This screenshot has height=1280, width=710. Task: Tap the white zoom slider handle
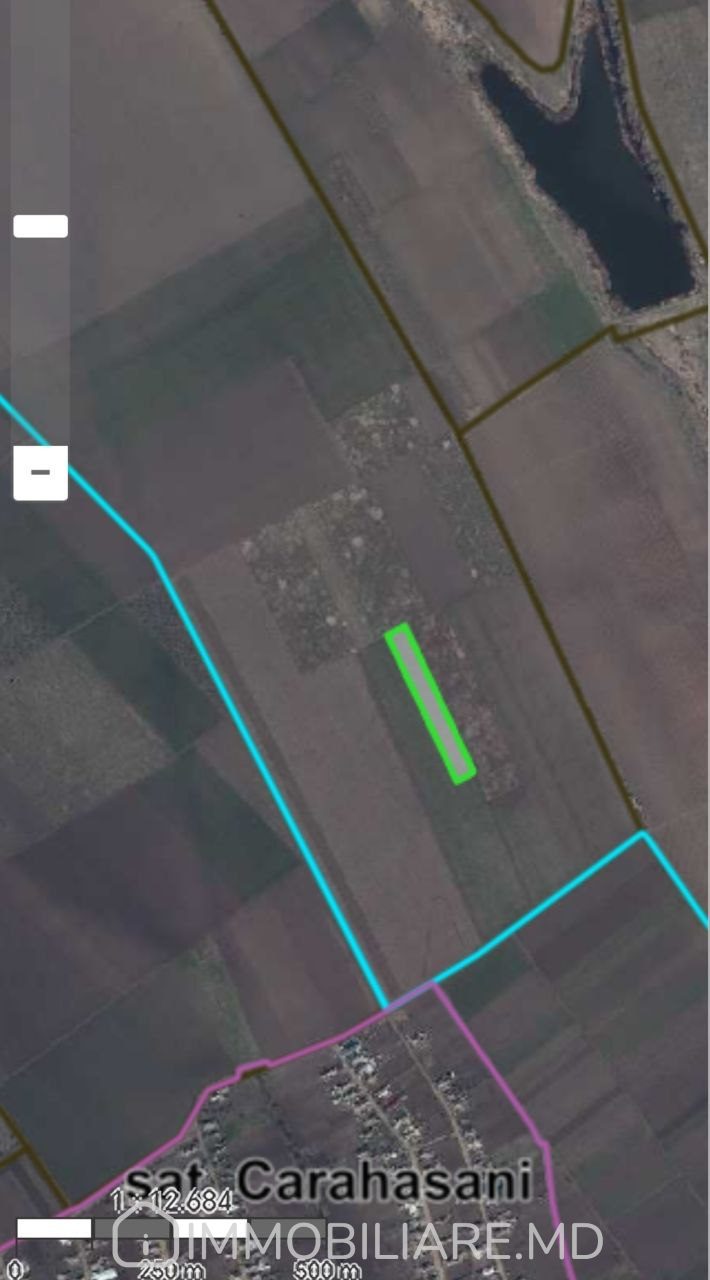point(40,226)
